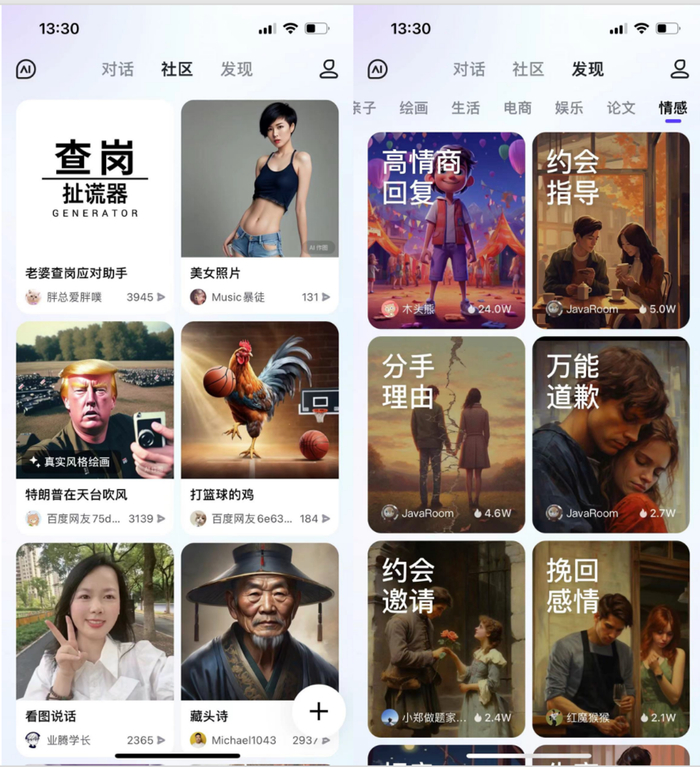Viewport: 700px width, 767px height.
Task: Open the 约会指导 card
Action: tap(610, 230)
